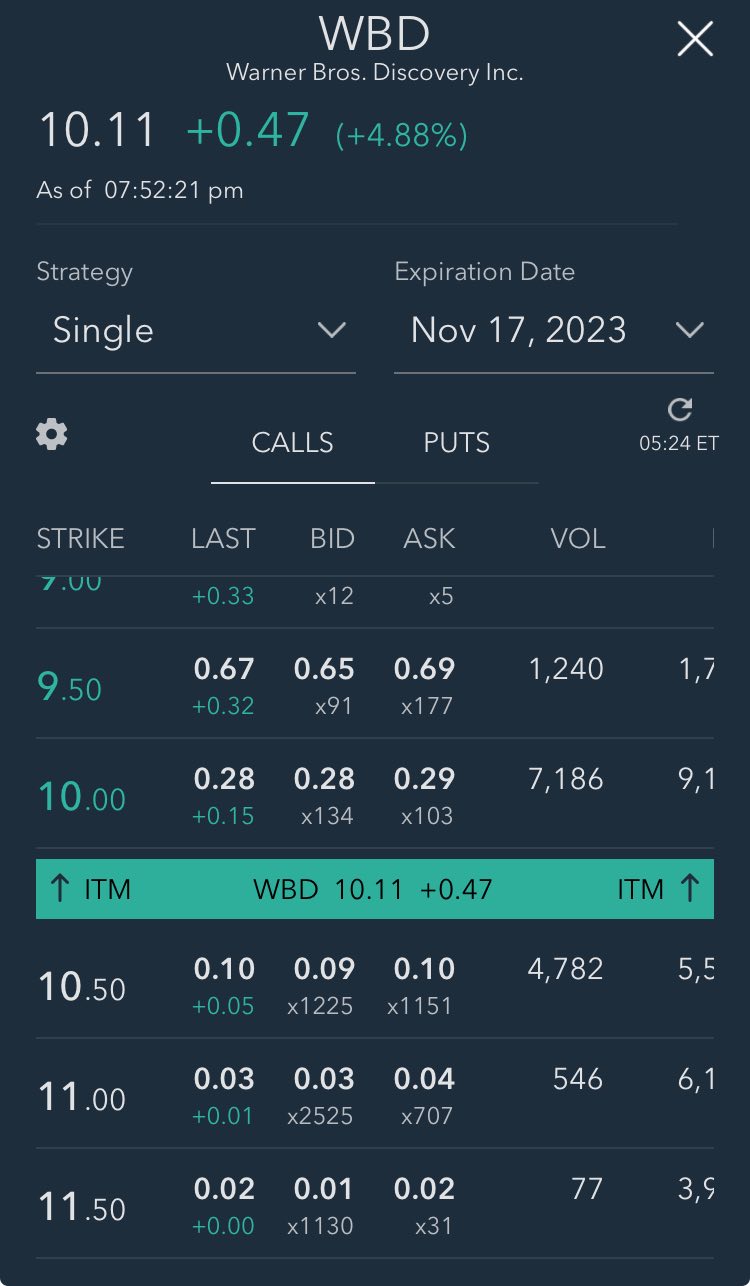
Task: Switch to the PUTS tab
Action: tap(457, 443)
